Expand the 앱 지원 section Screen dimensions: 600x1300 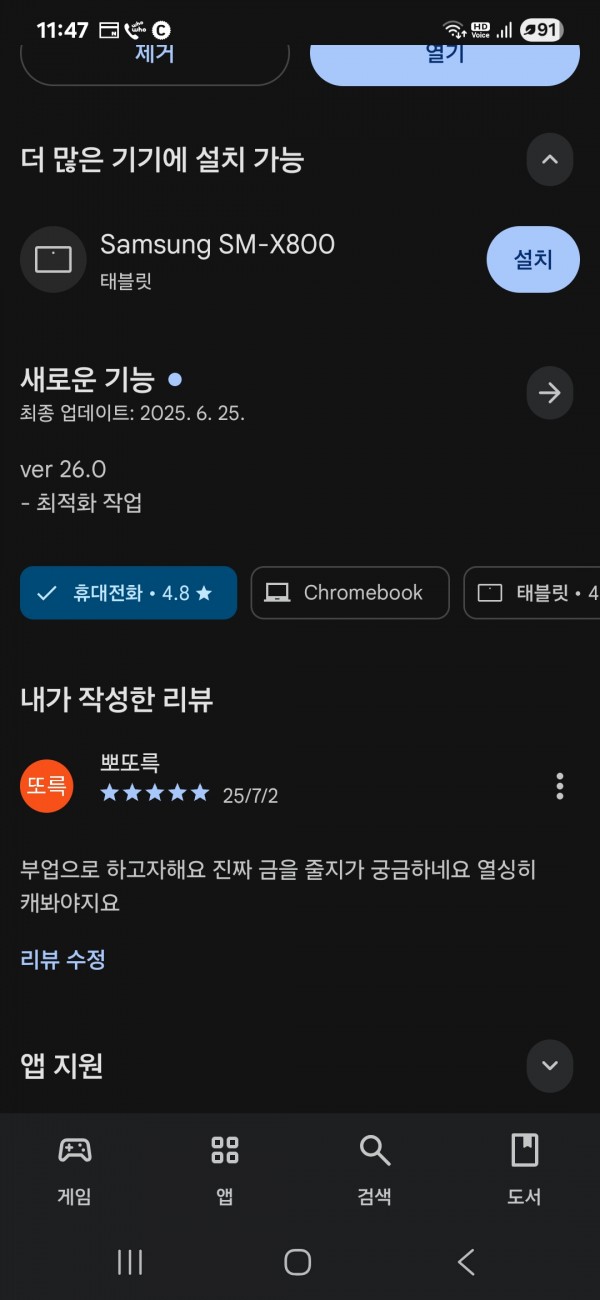coord(550,1065)
